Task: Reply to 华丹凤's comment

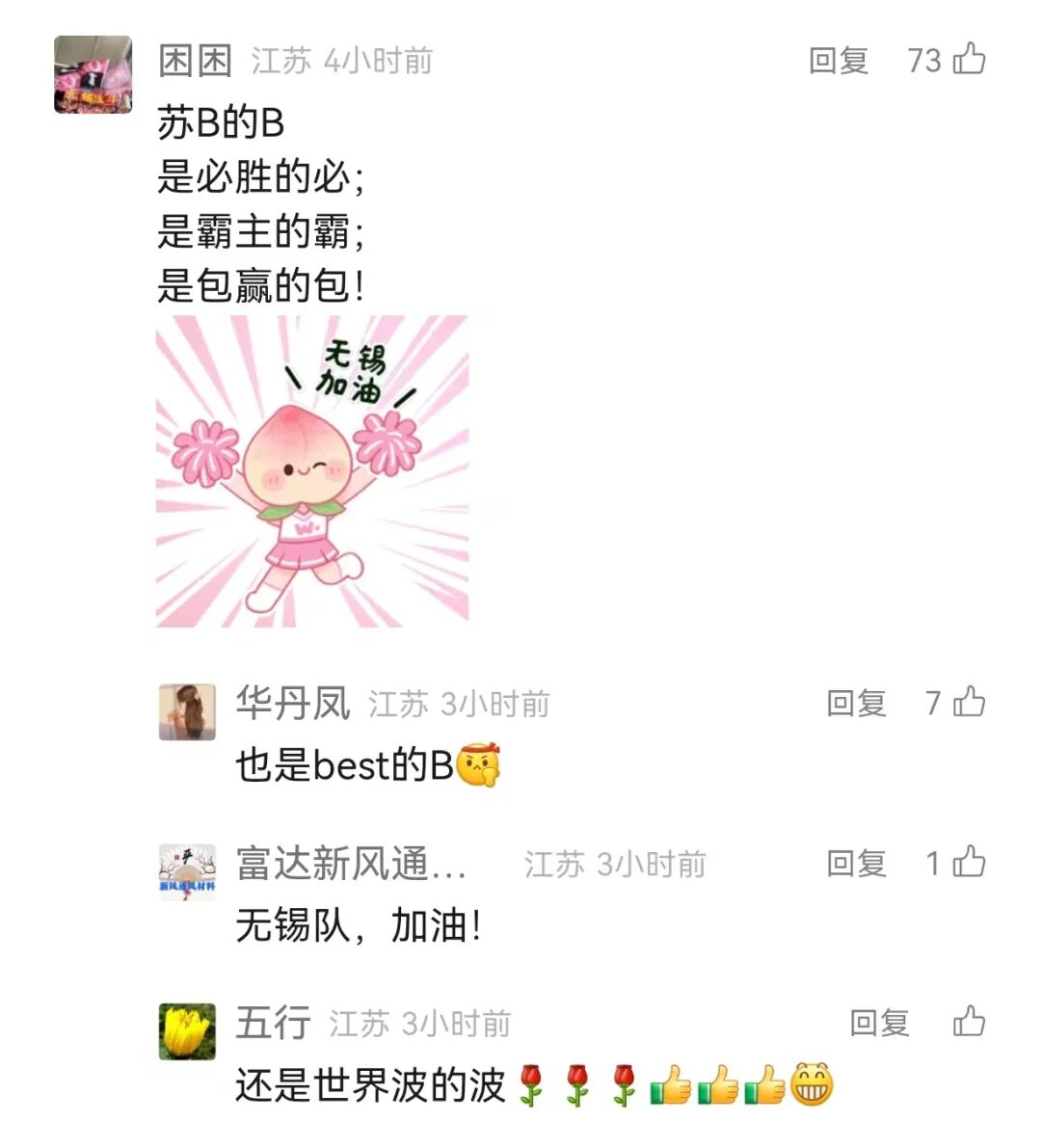Action: (x=856, y=704)
